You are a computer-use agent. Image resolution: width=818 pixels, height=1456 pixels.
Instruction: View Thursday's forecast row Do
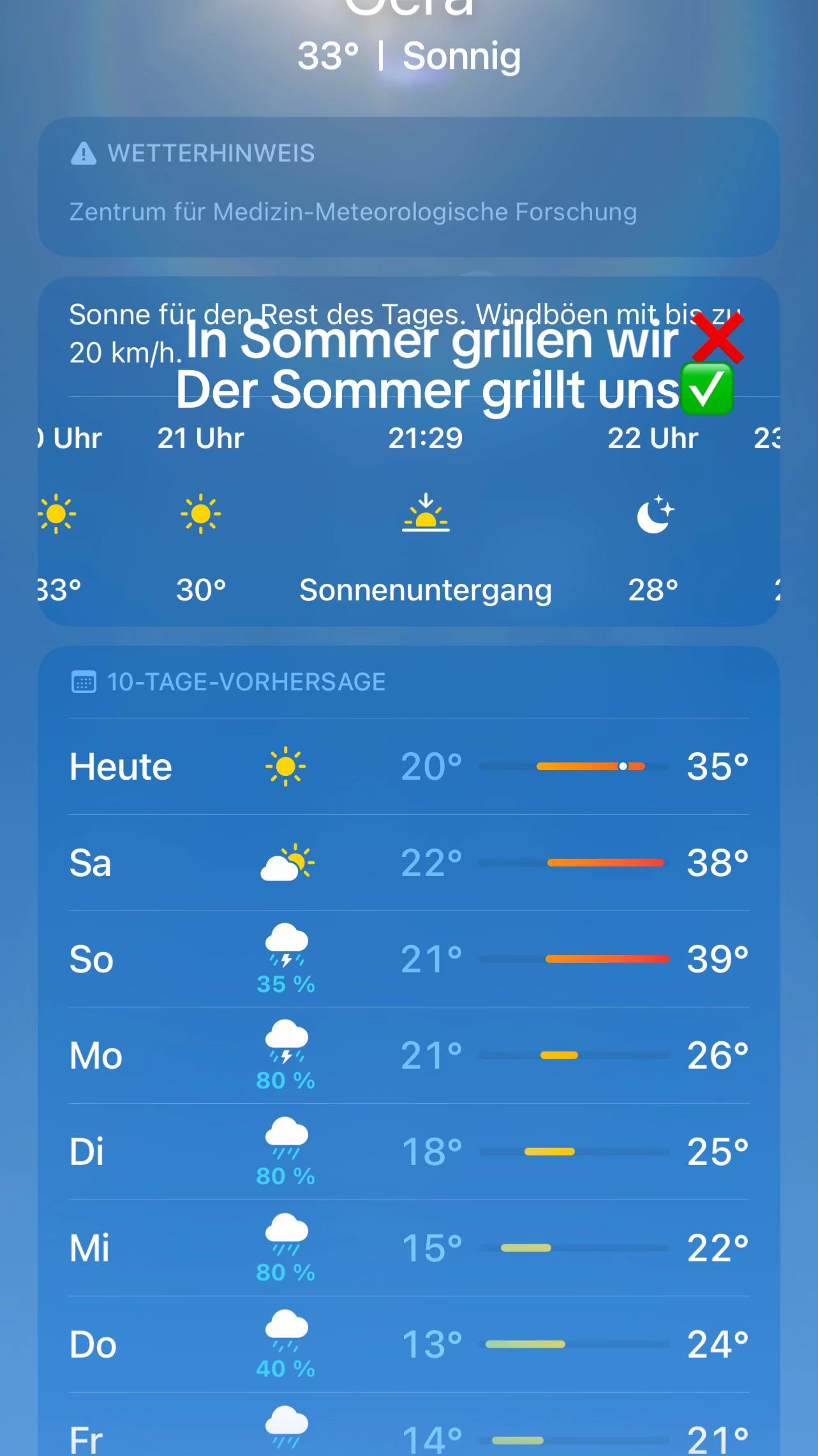(x=408, y=1344)
